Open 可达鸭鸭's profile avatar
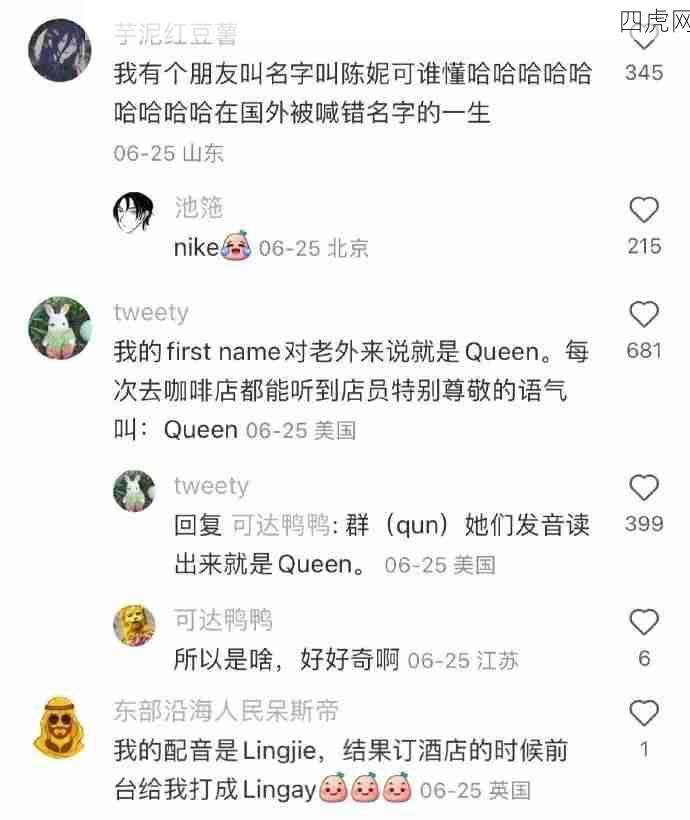This screenshot has height=820, width=690. pyautogui.click(x=132, y=625)
